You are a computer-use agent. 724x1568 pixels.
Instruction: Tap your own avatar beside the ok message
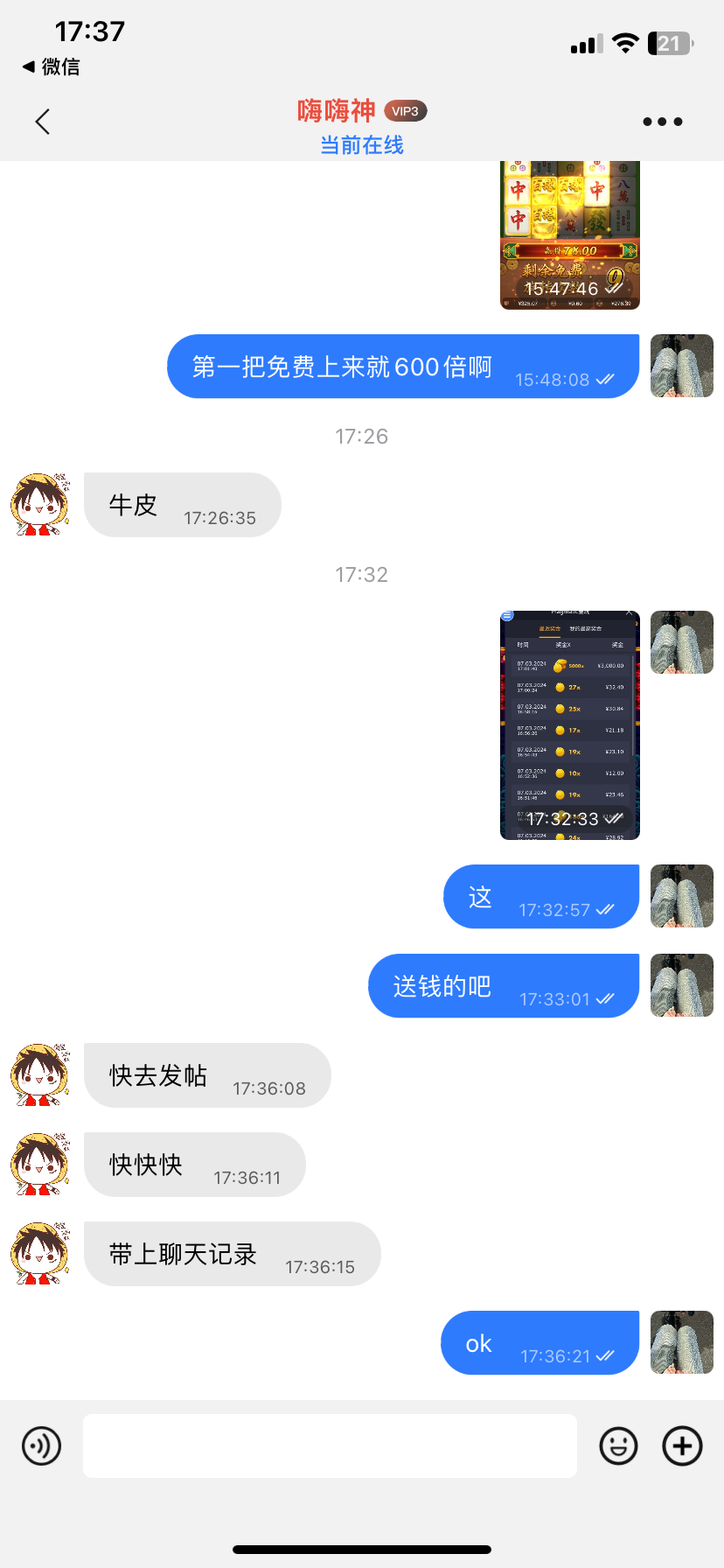click(x=681, y=1342)
